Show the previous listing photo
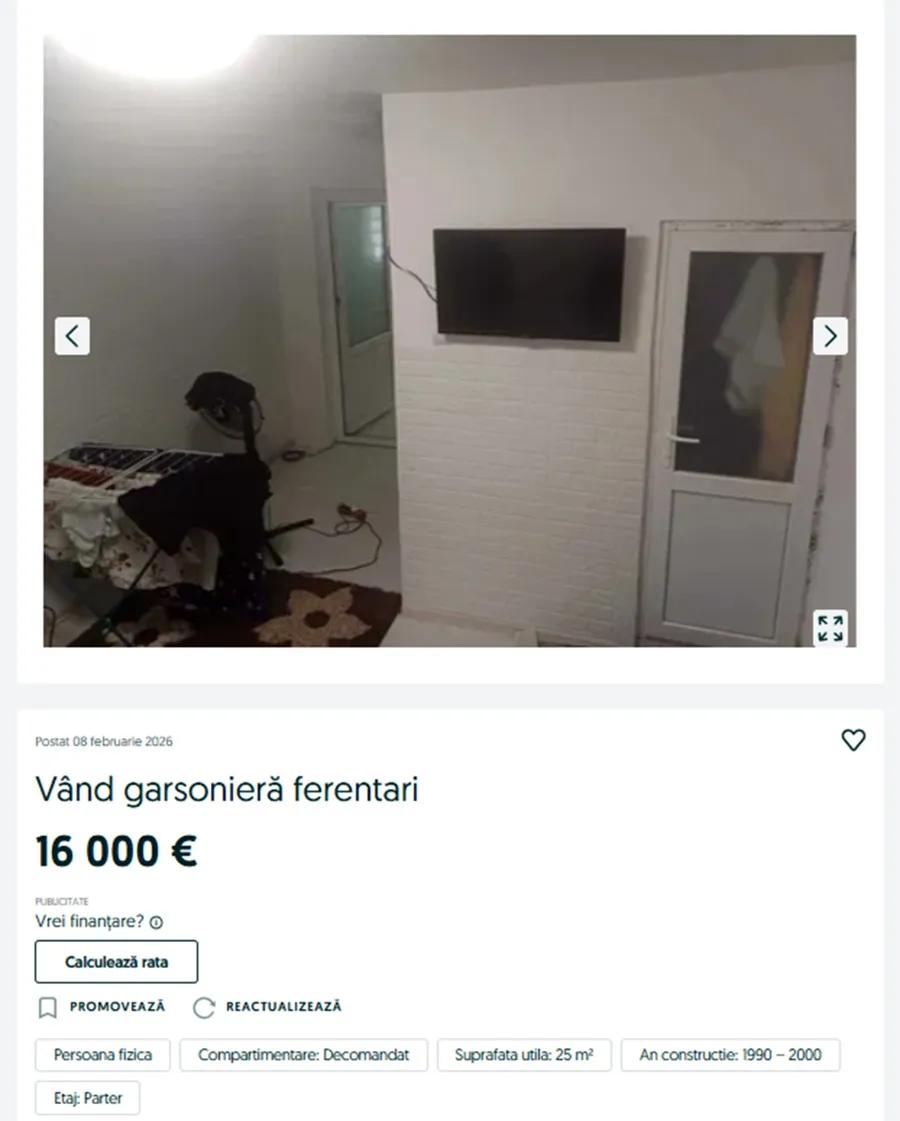The width and height of the screenshot is (900, 1121). coord(72,336)
